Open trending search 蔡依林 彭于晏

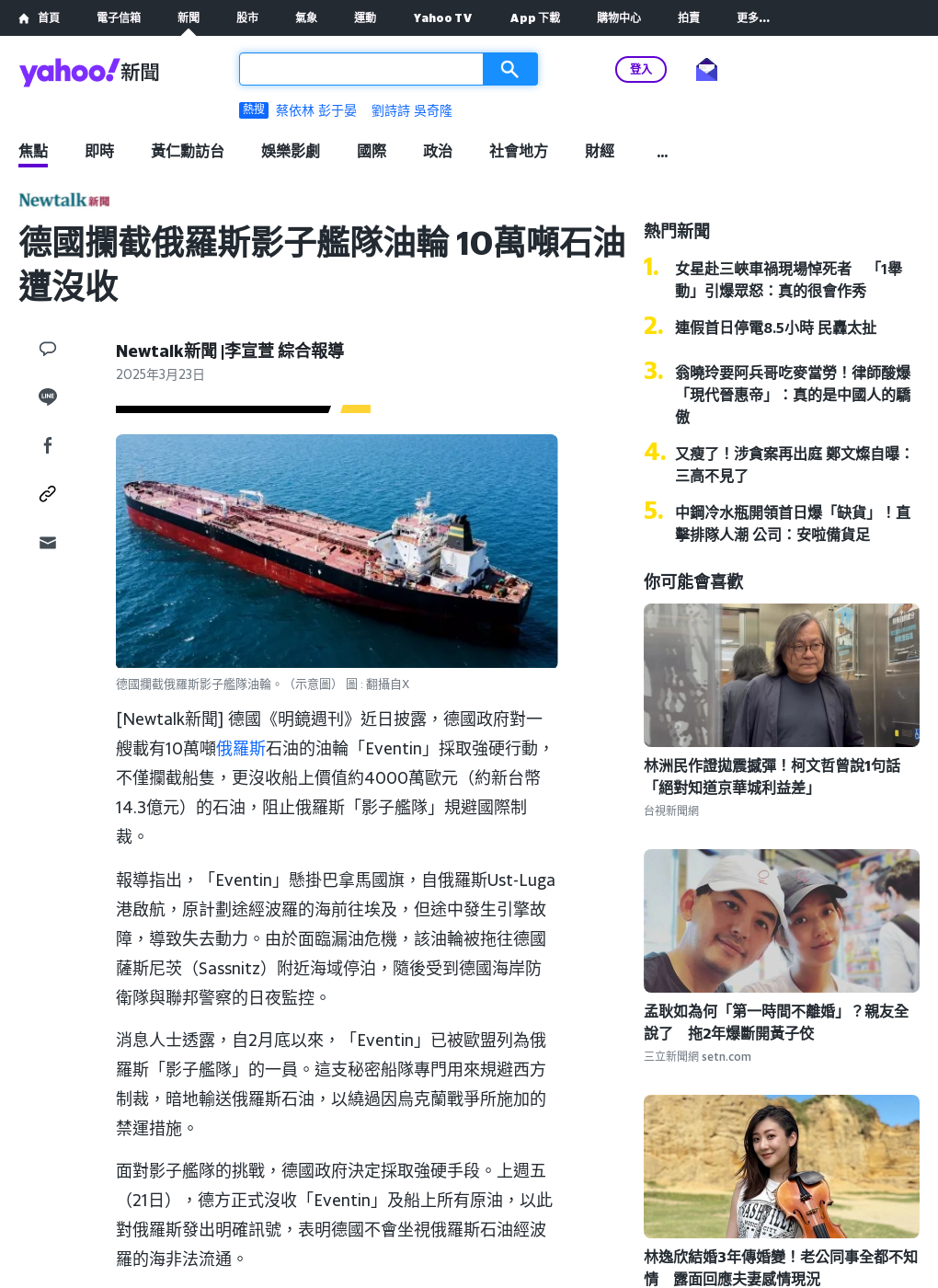pos(316,110)
